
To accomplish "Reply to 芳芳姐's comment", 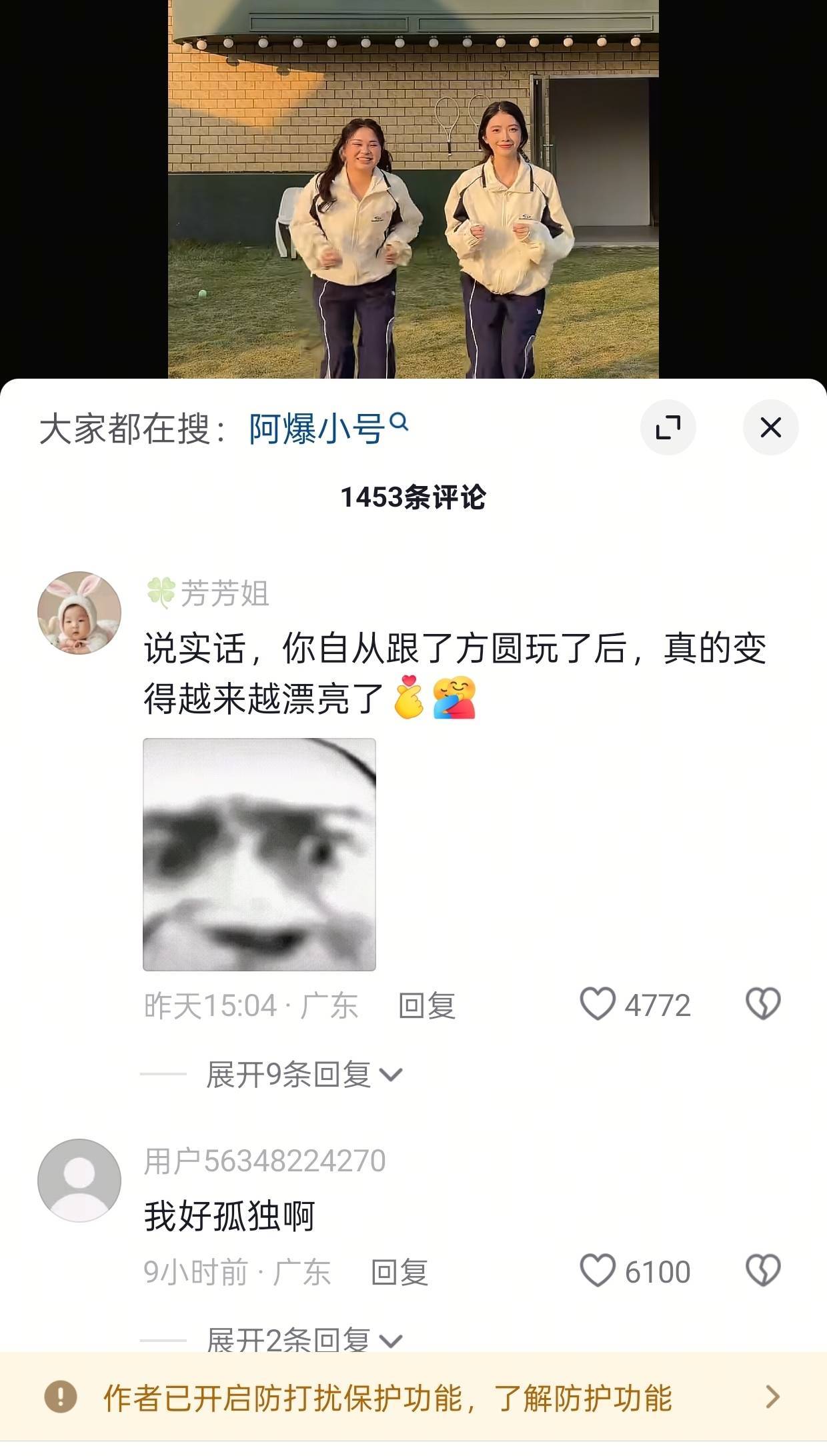I will point(426,1005).
